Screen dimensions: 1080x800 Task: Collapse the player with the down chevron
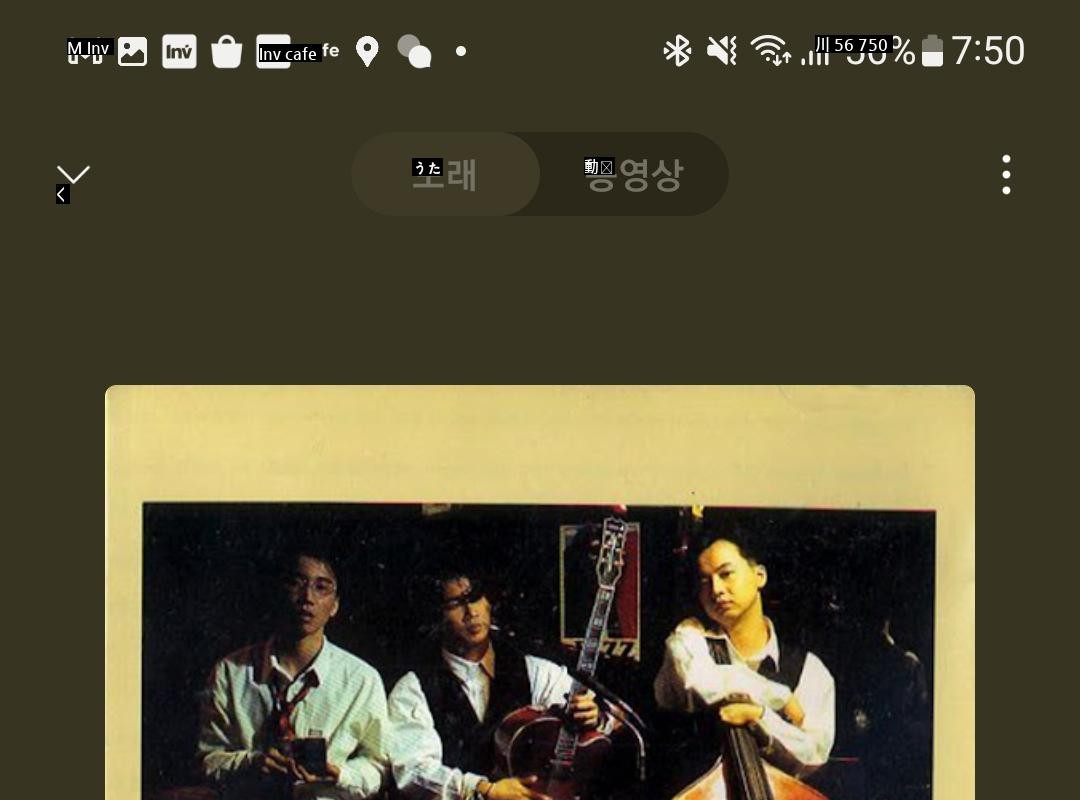click(x=73, y=175)
